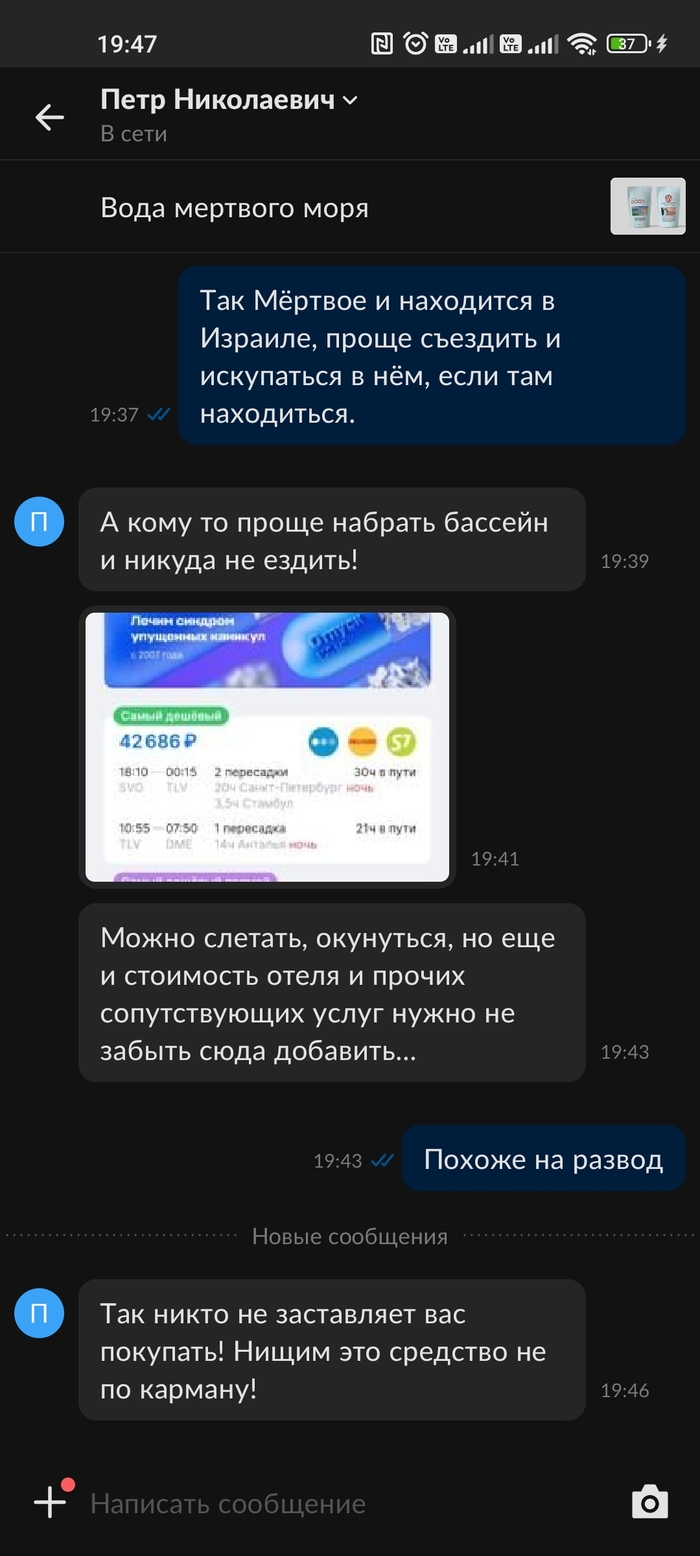Tap the plus attachment icon

tap(50, 1502)
